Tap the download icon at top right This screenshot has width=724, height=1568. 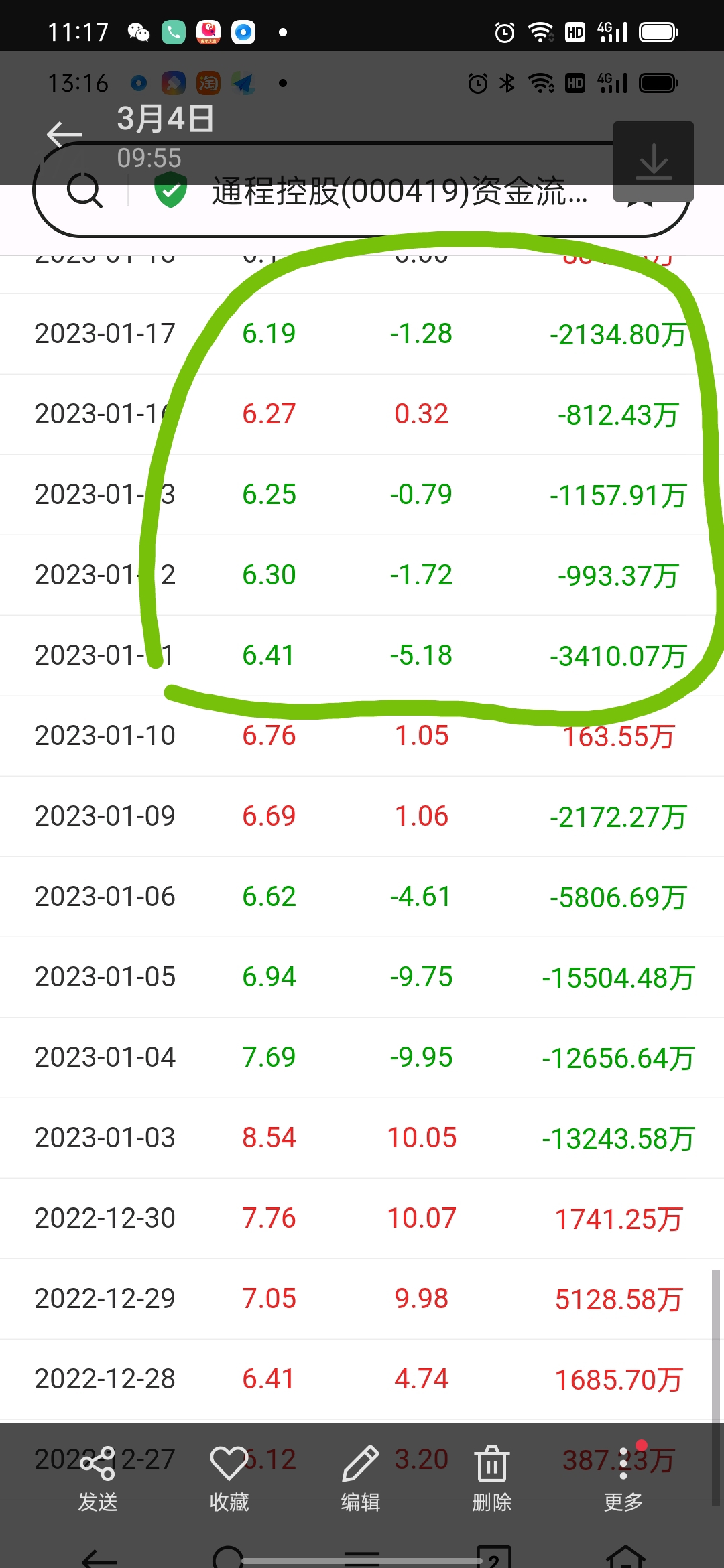point(654,161)
